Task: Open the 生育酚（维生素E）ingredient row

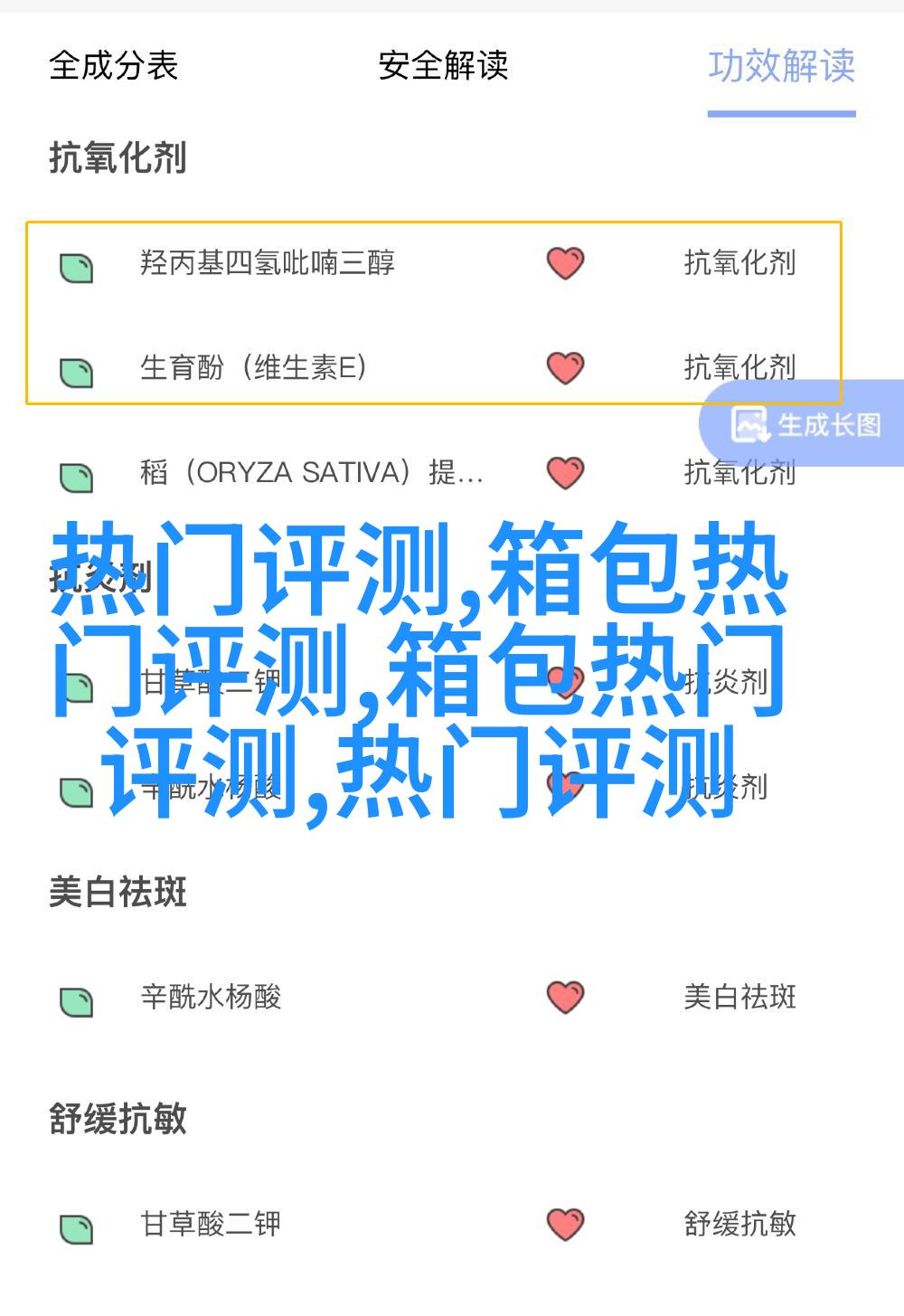Action: click(x=253, y=368)
